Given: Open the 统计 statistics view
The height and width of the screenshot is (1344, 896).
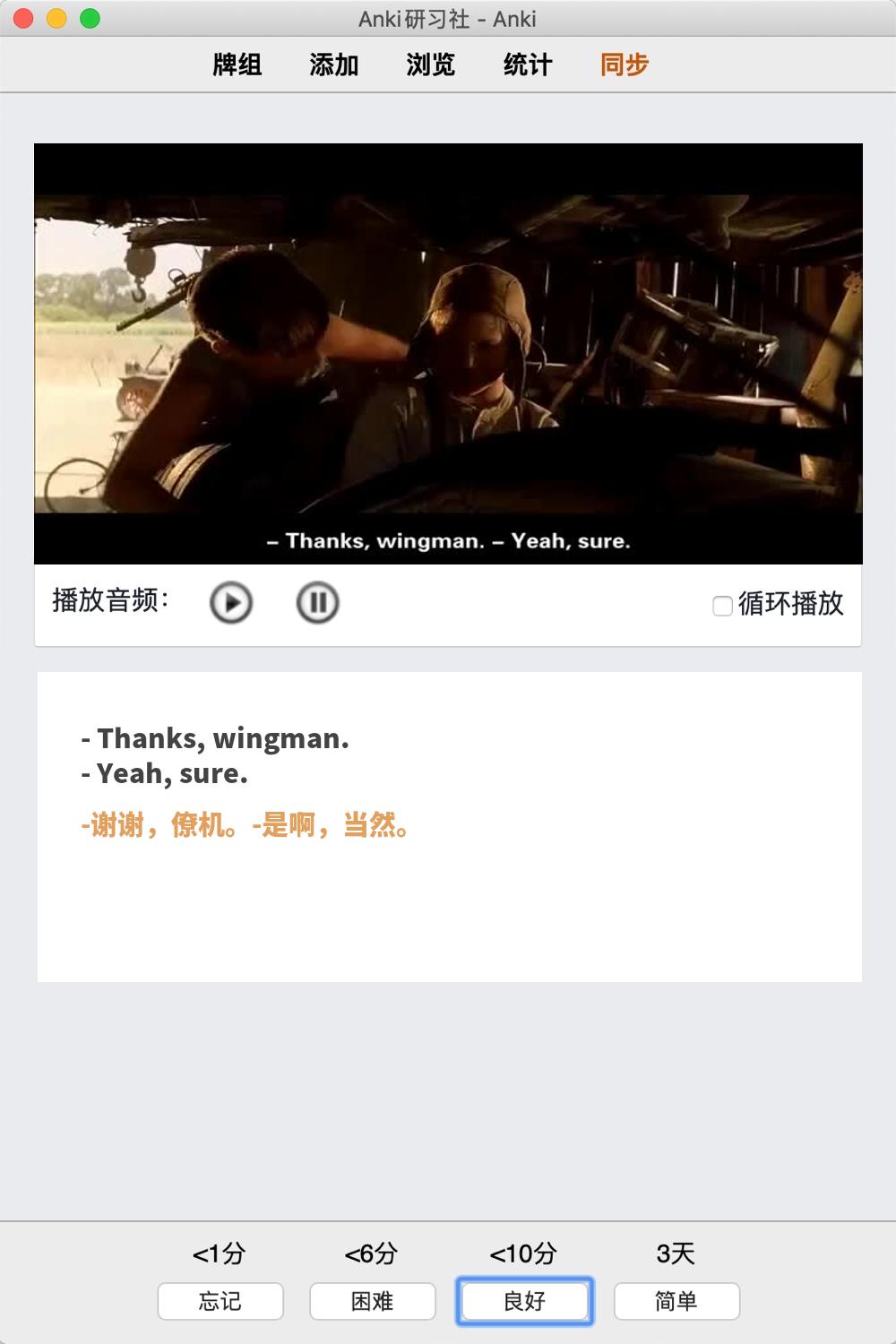Looking at the screenshot, I should tap(528, 65).
